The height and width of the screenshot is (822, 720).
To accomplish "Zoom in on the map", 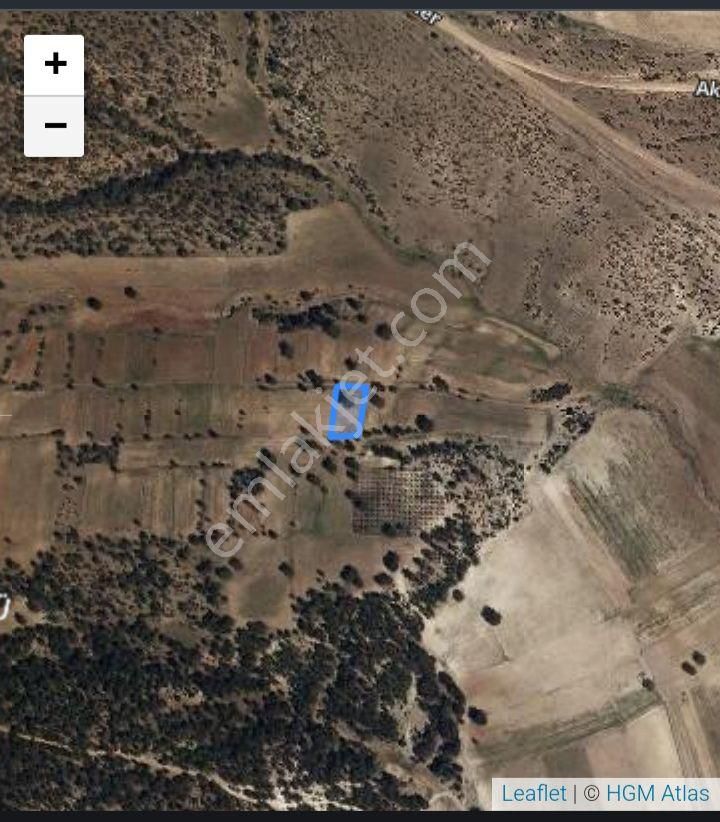I will tap(54, 65).
